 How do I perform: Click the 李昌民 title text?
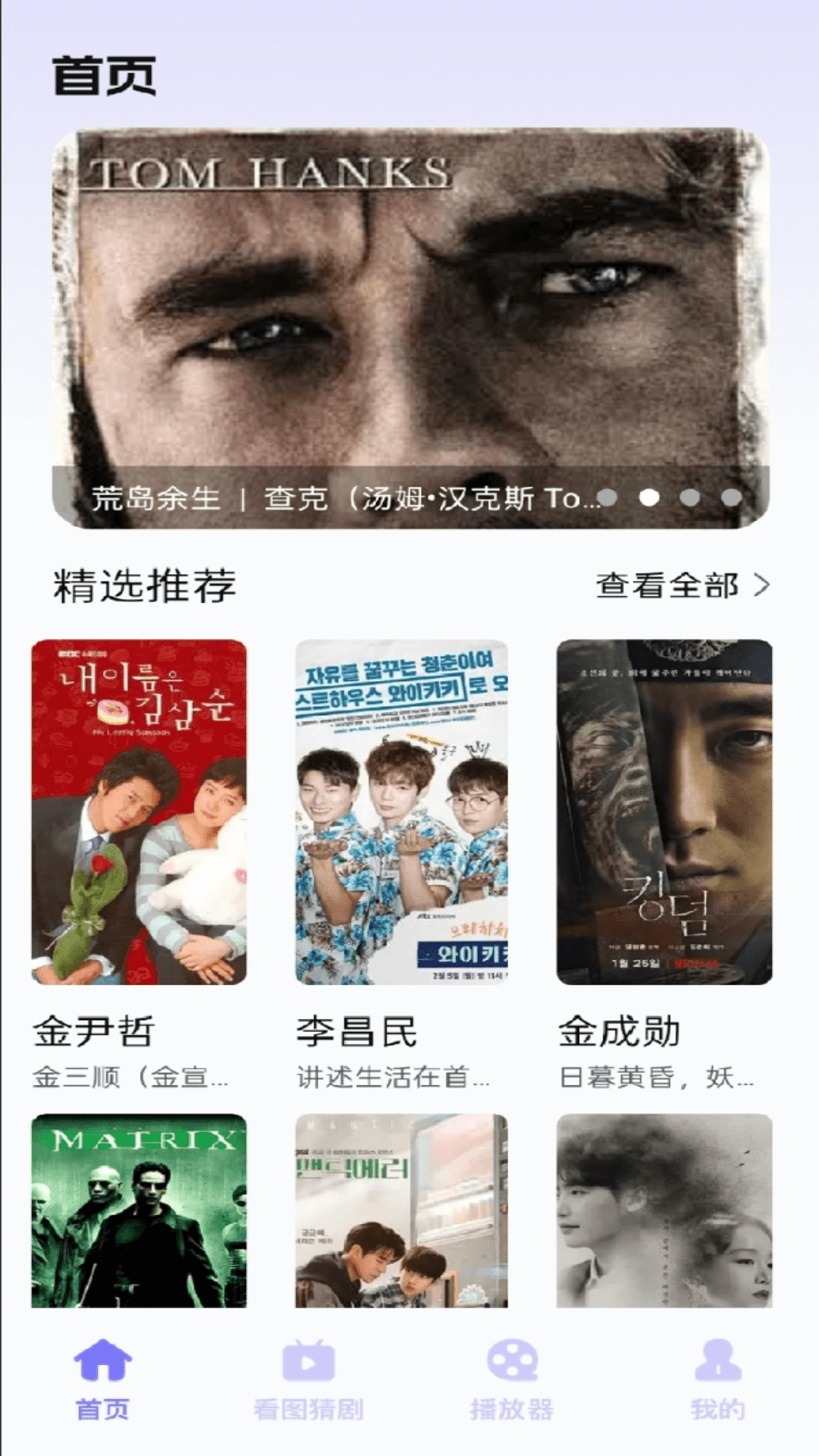coord(356,1029)
